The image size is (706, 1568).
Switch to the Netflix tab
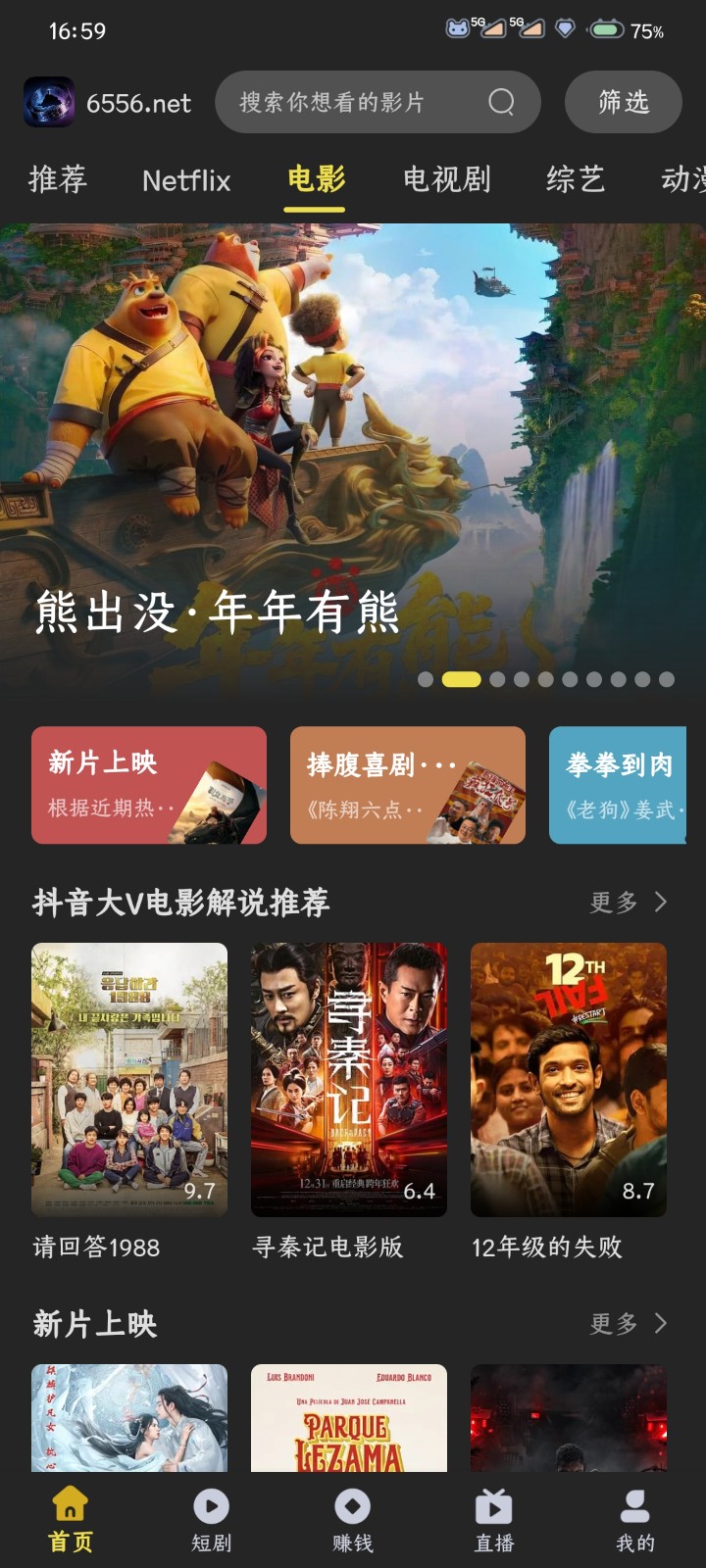(186, 180)
